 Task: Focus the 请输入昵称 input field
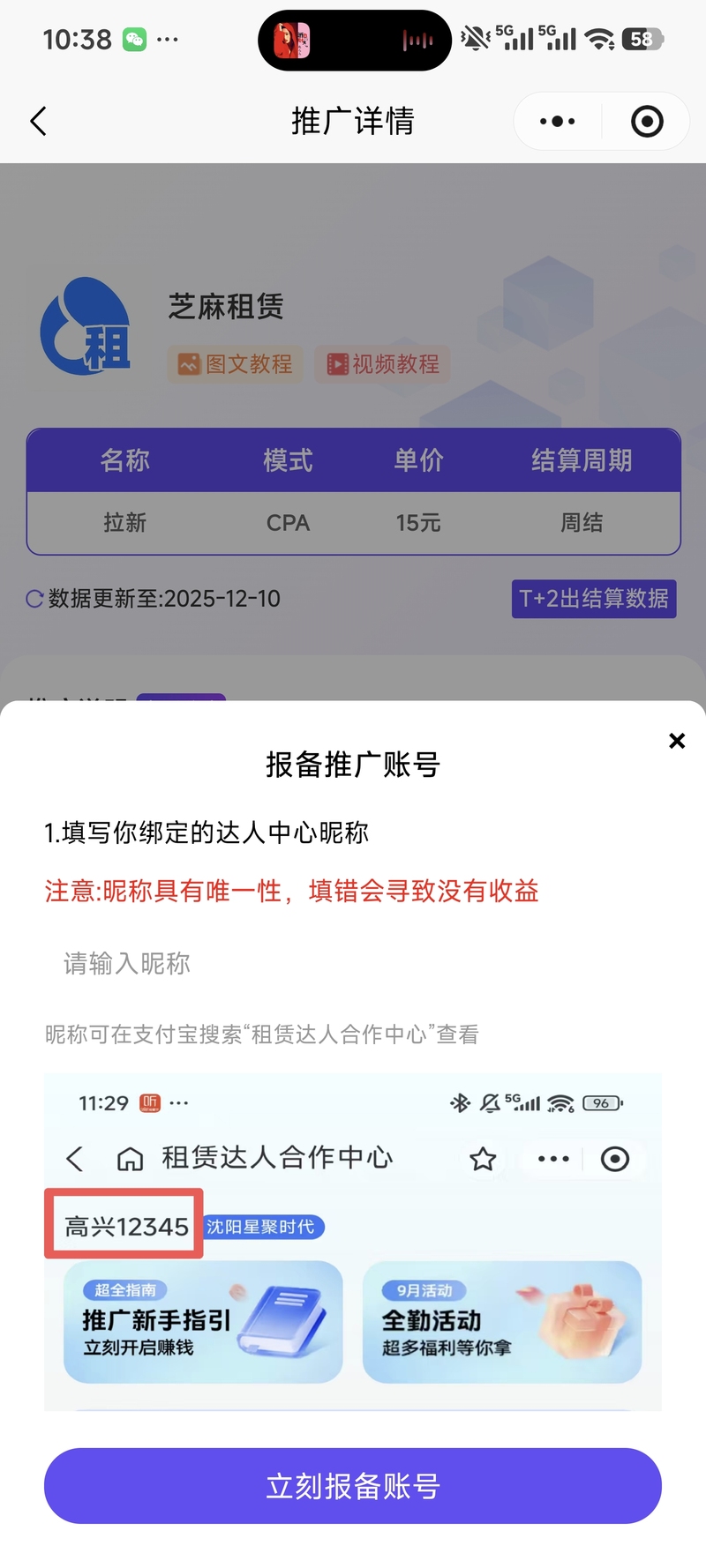coord(353,963)
